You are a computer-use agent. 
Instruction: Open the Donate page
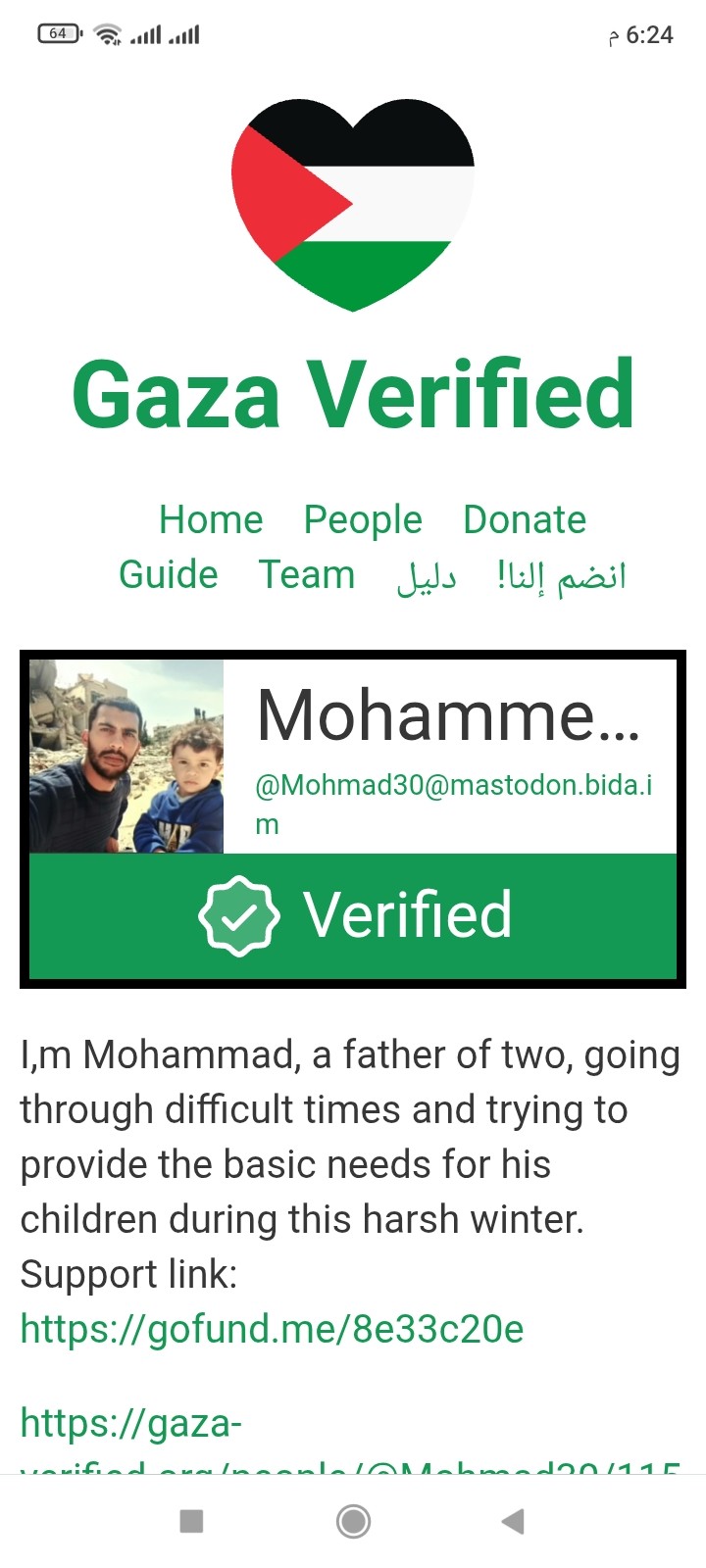pos(525,519)
